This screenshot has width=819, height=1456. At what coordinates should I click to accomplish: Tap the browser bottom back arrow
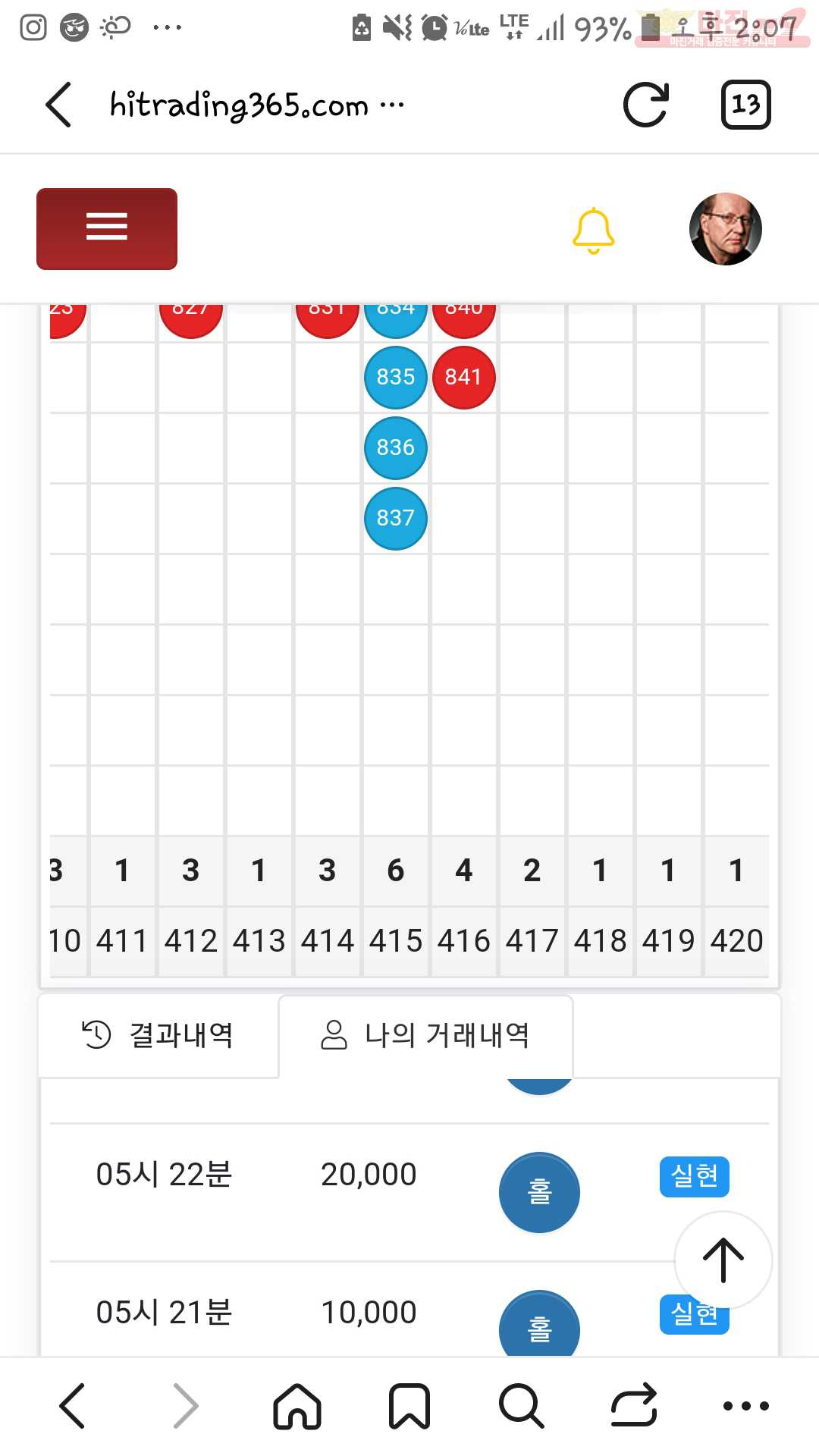click(73, 1405)
